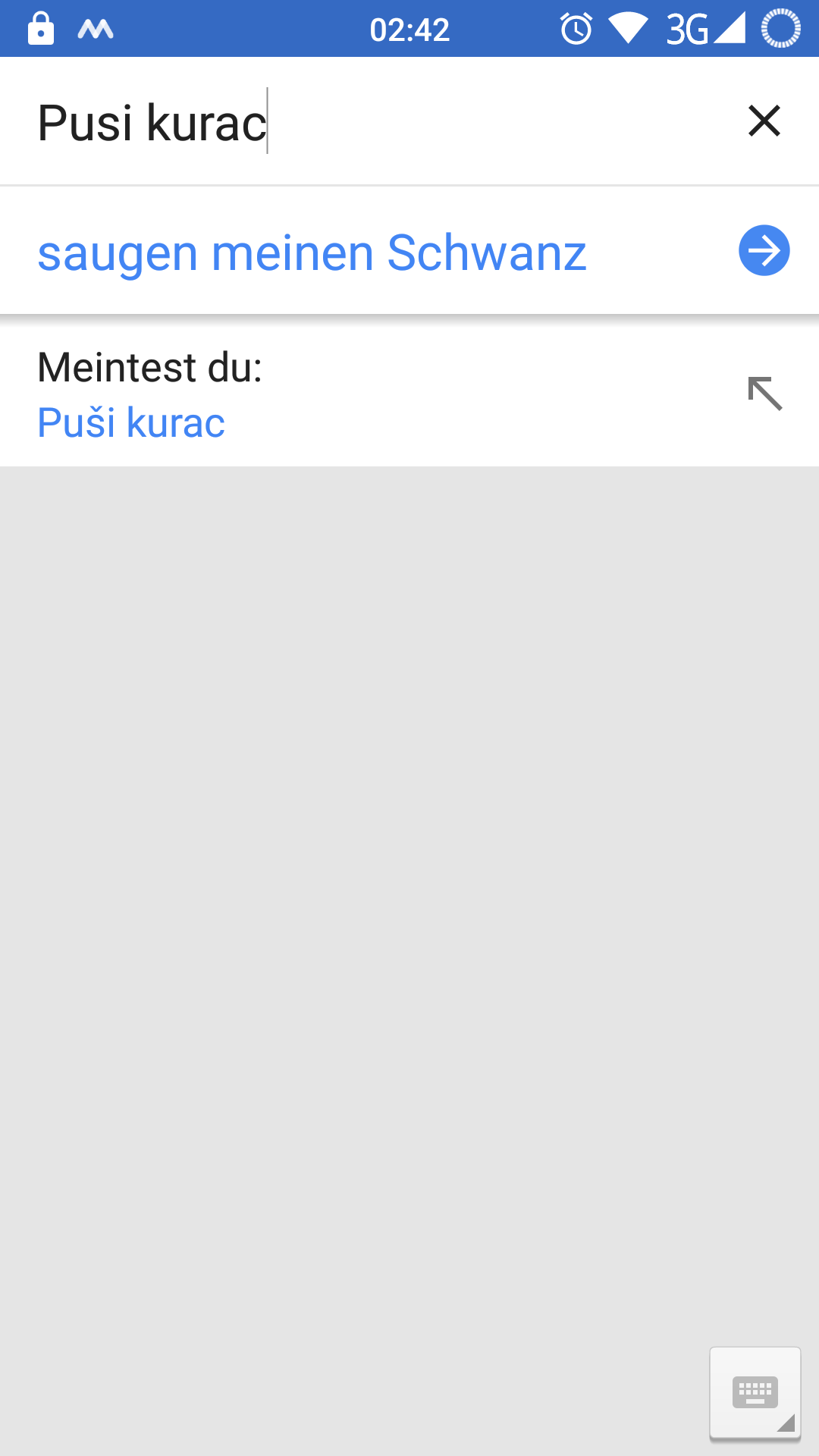
Task: Select the translated result text
Action: (312, 253)
